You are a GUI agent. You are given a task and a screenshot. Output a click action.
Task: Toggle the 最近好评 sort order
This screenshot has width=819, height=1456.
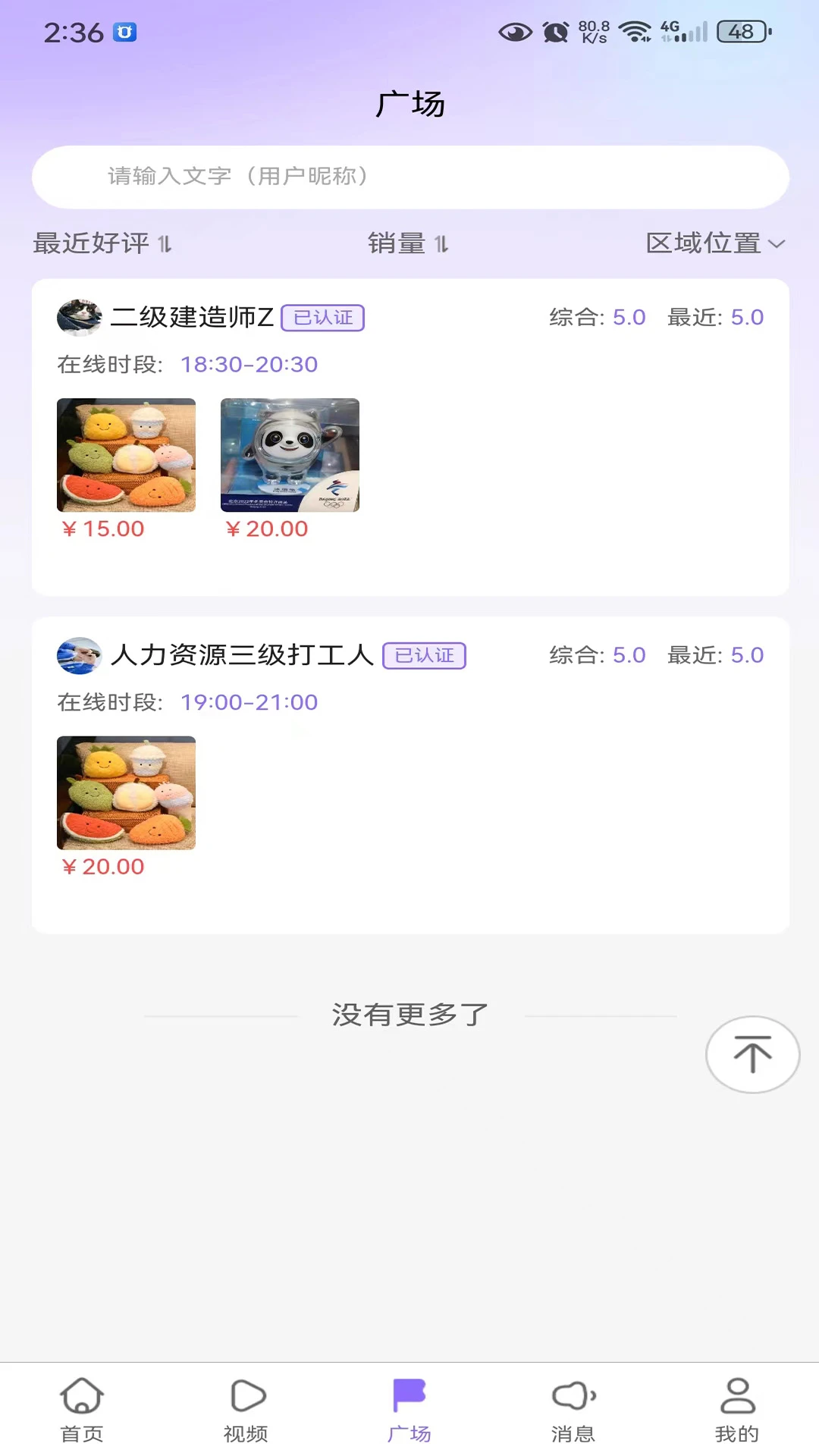(x=104, y=244)
